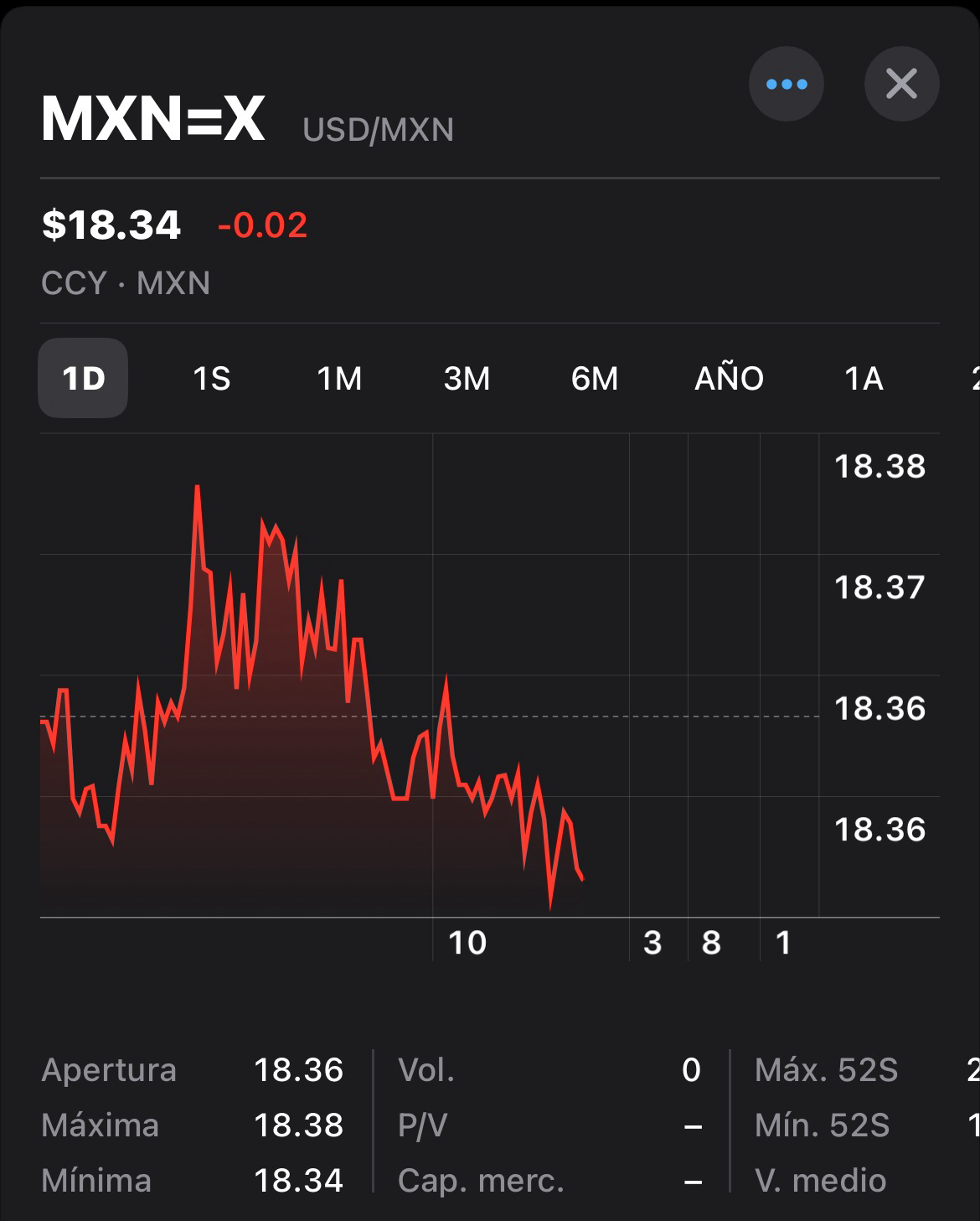Switch chart to 3M range

[x=467, y=379]
